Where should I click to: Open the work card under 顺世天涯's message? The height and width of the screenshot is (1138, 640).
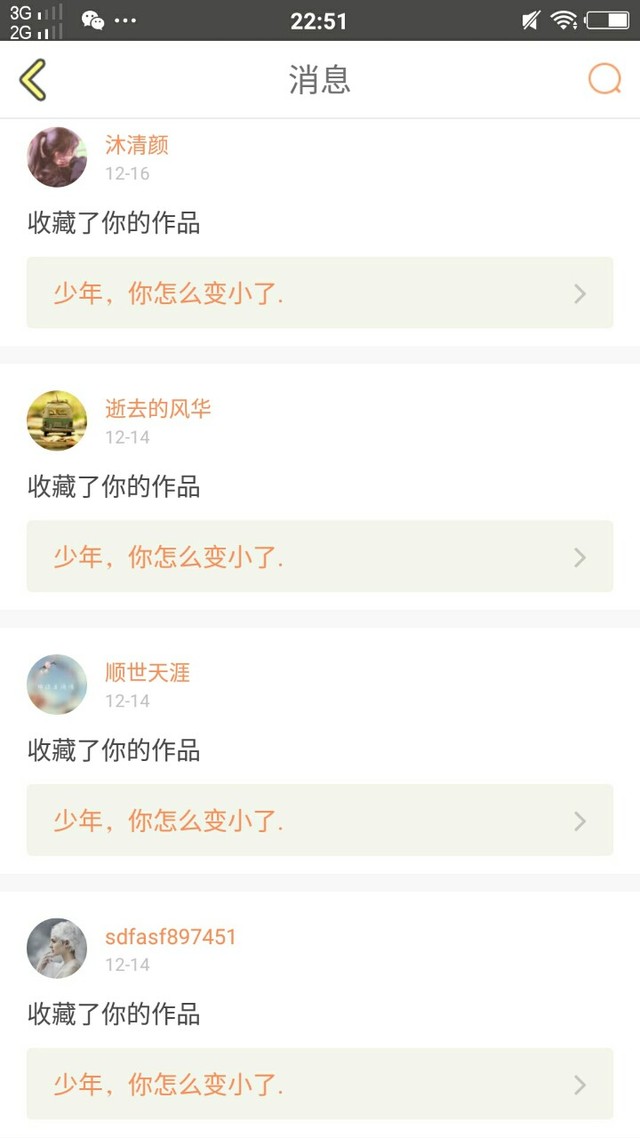320,820
